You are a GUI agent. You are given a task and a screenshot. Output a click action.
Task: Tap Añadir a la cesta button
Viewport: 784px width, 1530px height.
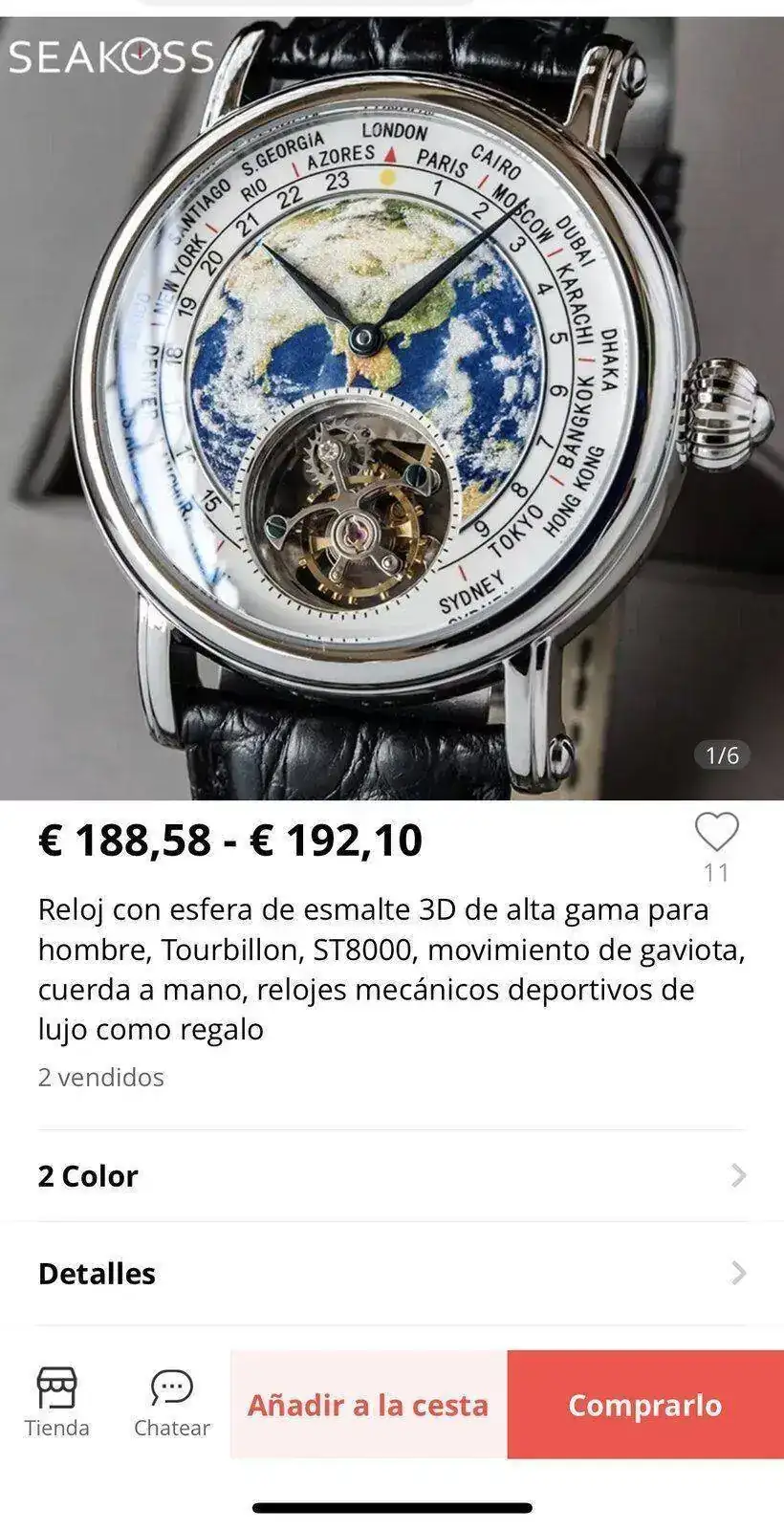368,1404
